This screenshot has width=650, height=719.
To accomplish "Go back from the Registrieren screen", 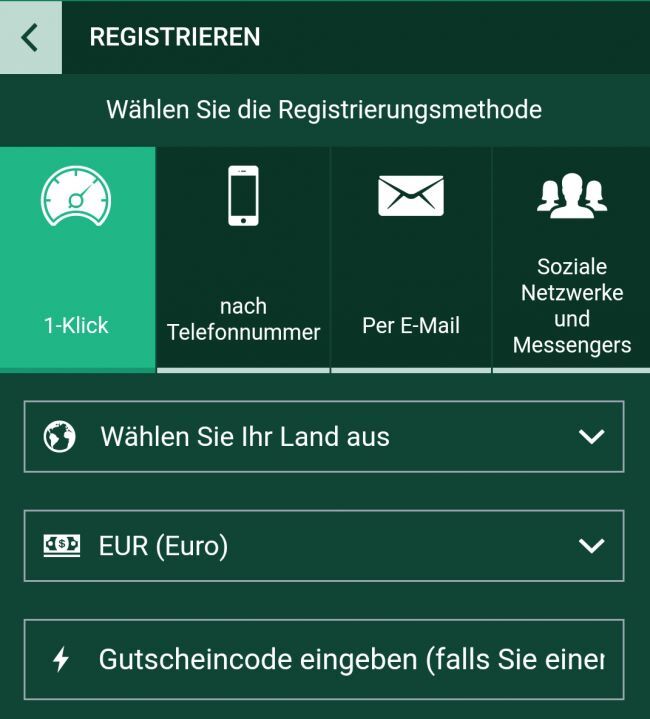I will 30,38.
